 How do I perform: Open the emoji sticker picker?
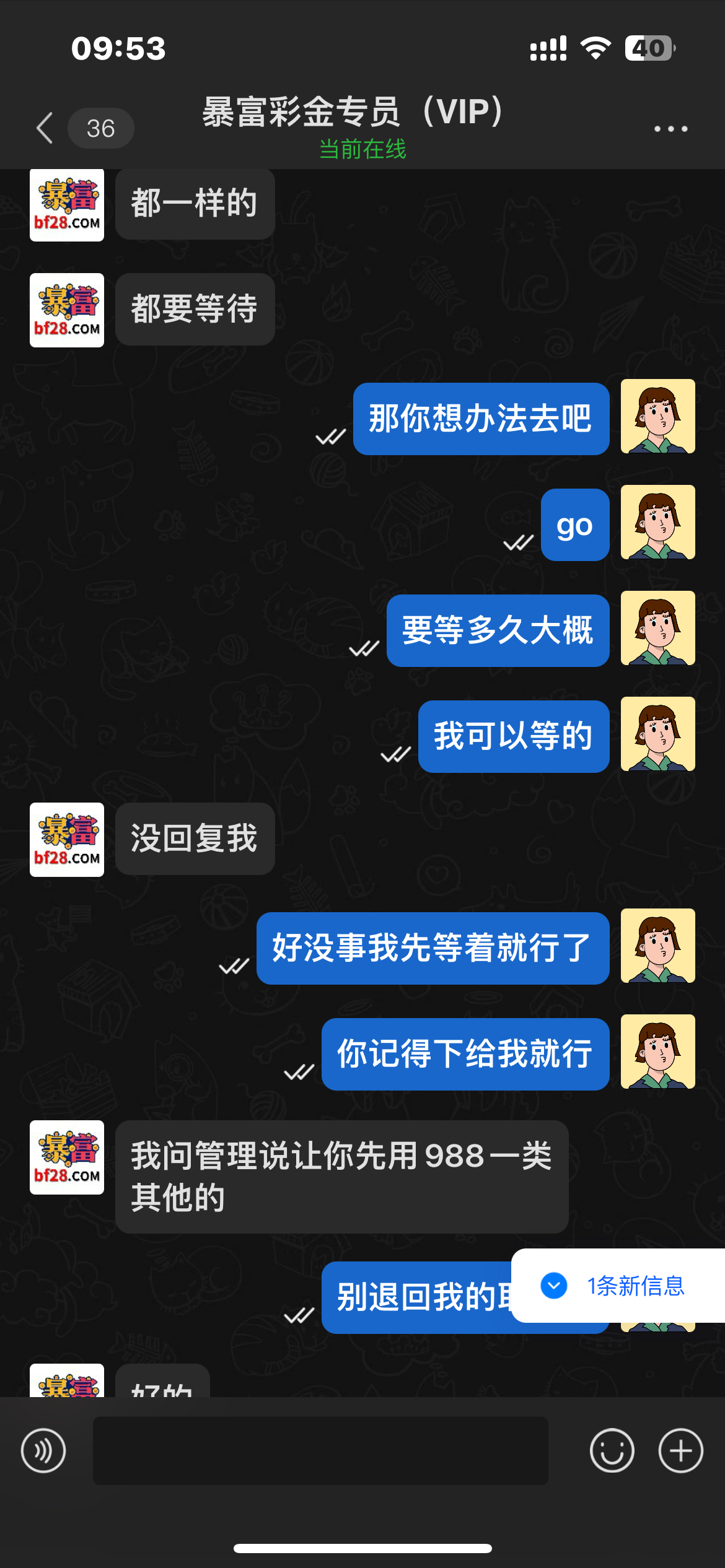tap(612, 1450)
